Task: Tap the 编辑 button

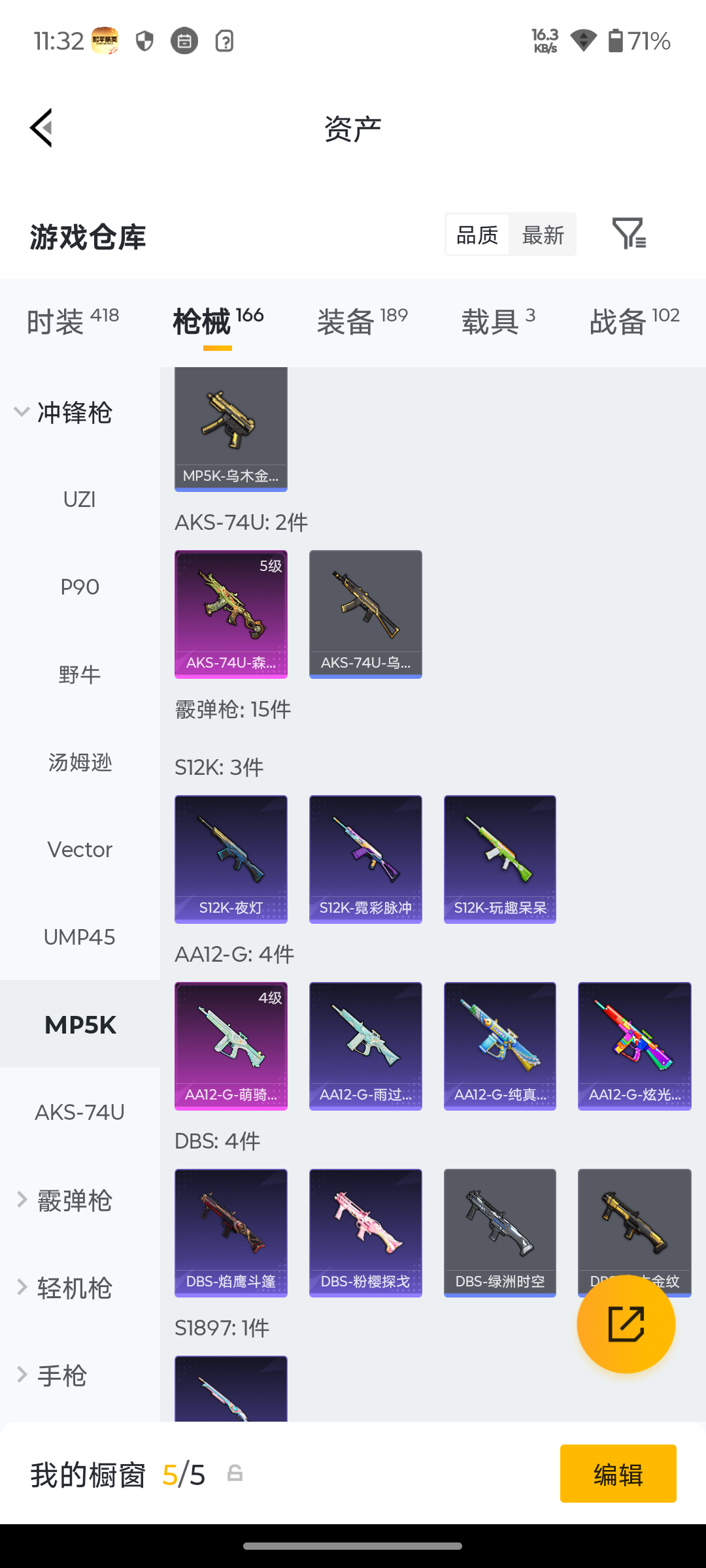Action: pos(618,1474)
